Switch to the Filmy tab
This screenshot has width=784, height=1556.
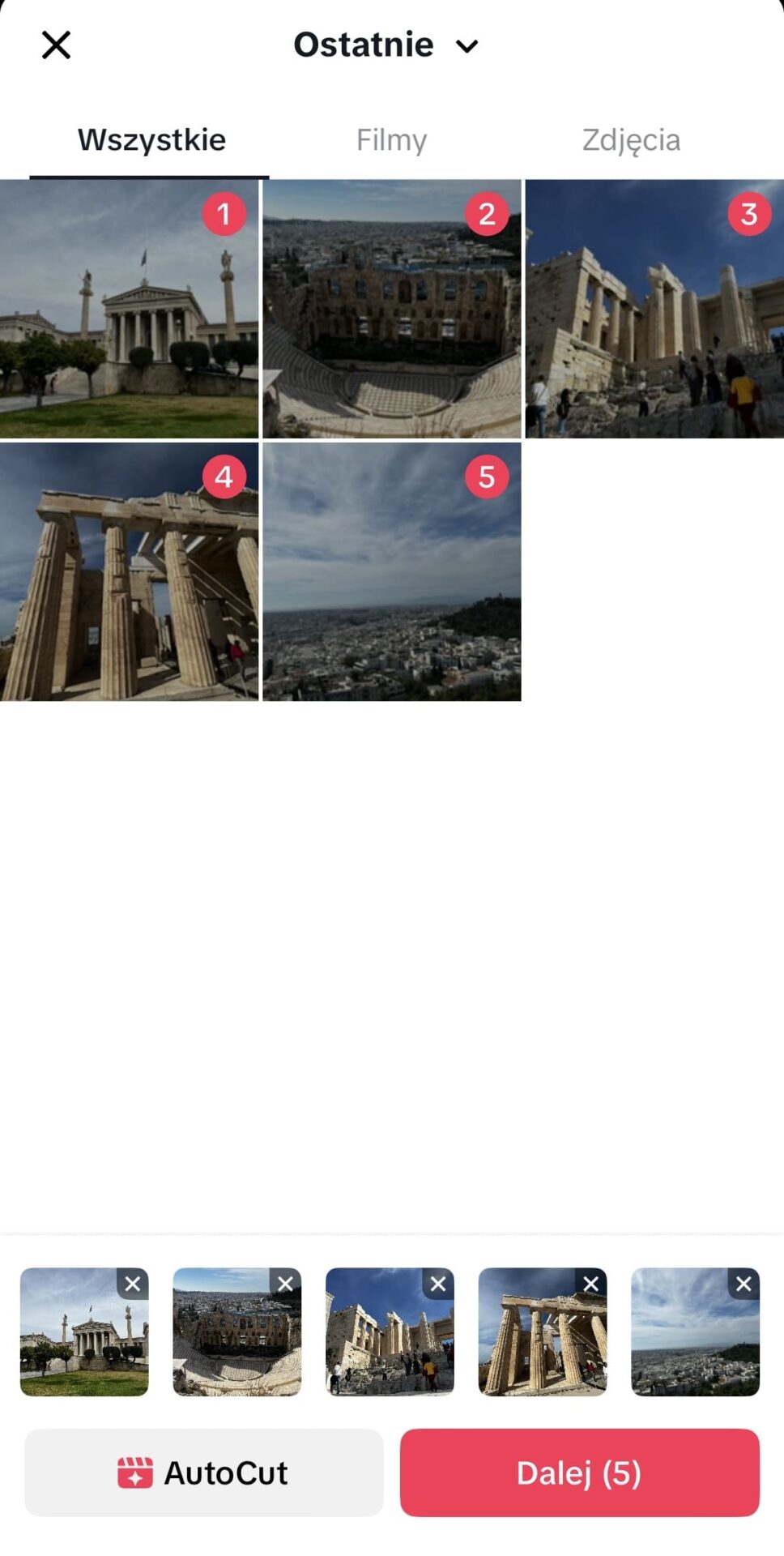pyautogui.click(x=391, y=140)
